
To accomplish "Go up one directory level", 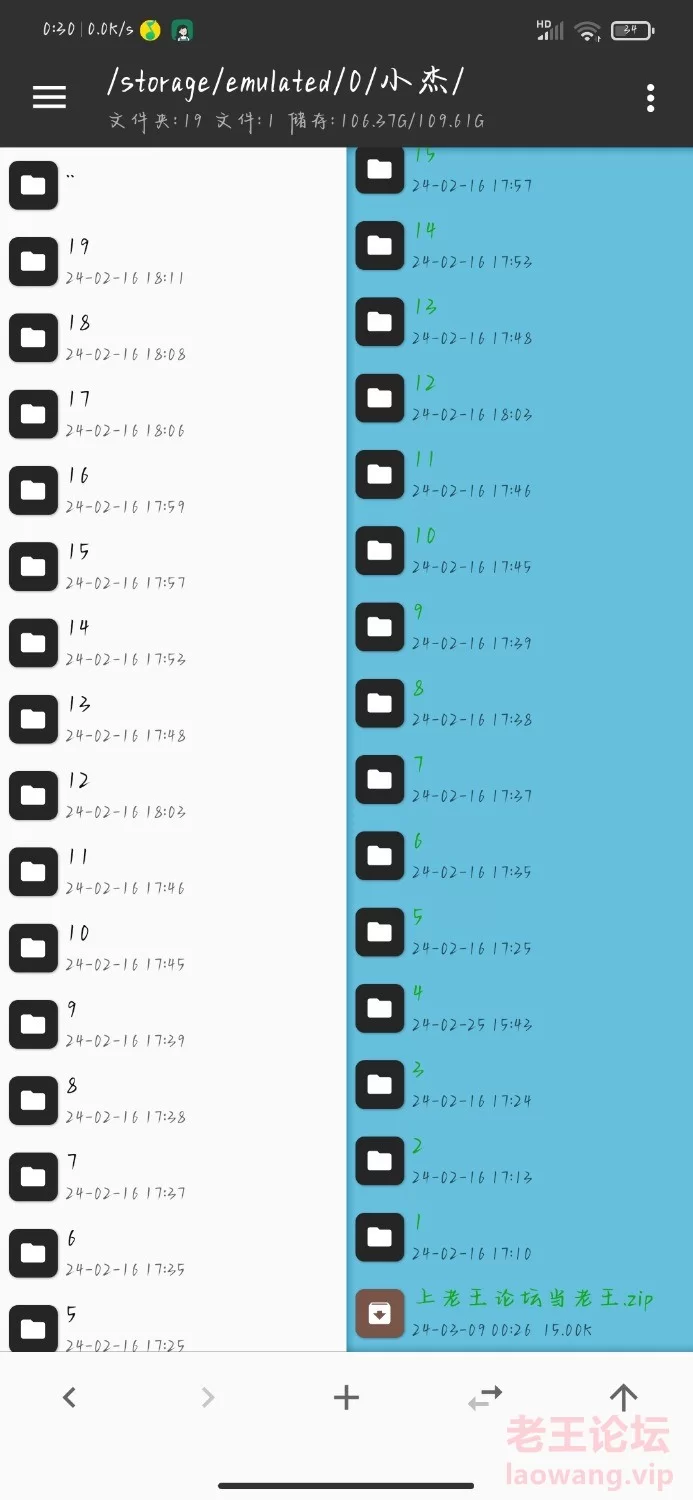I will point(623,1397).
